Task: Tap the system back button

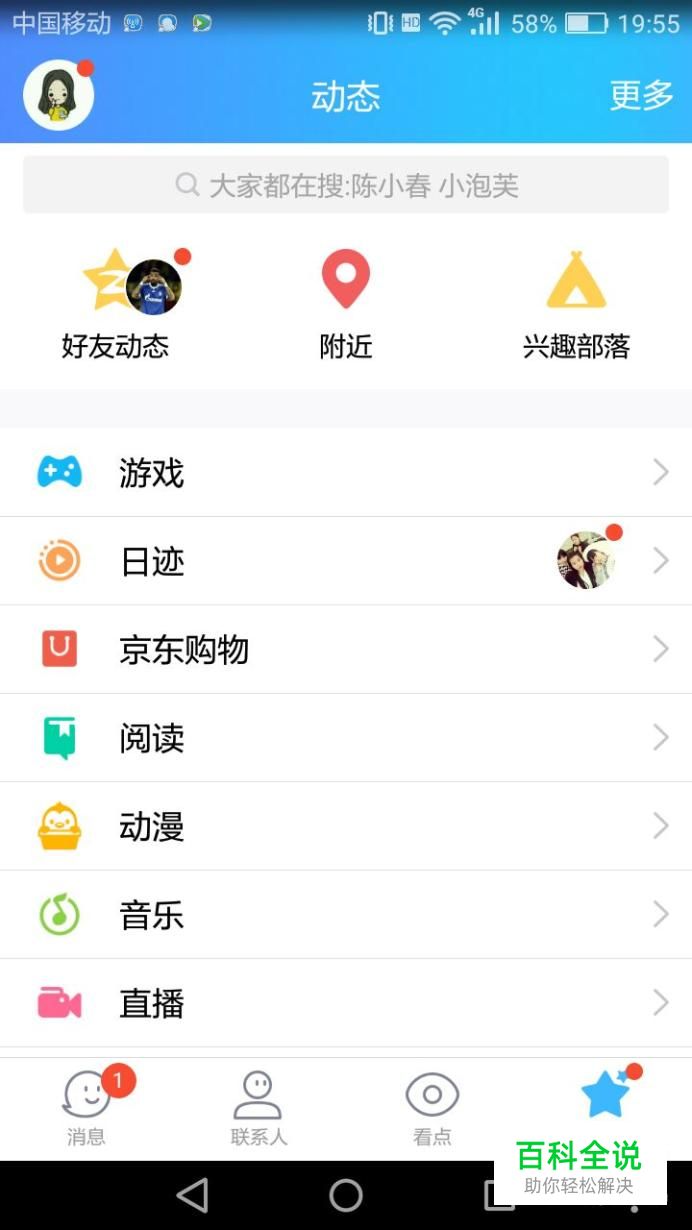Action: (192, 1195)
